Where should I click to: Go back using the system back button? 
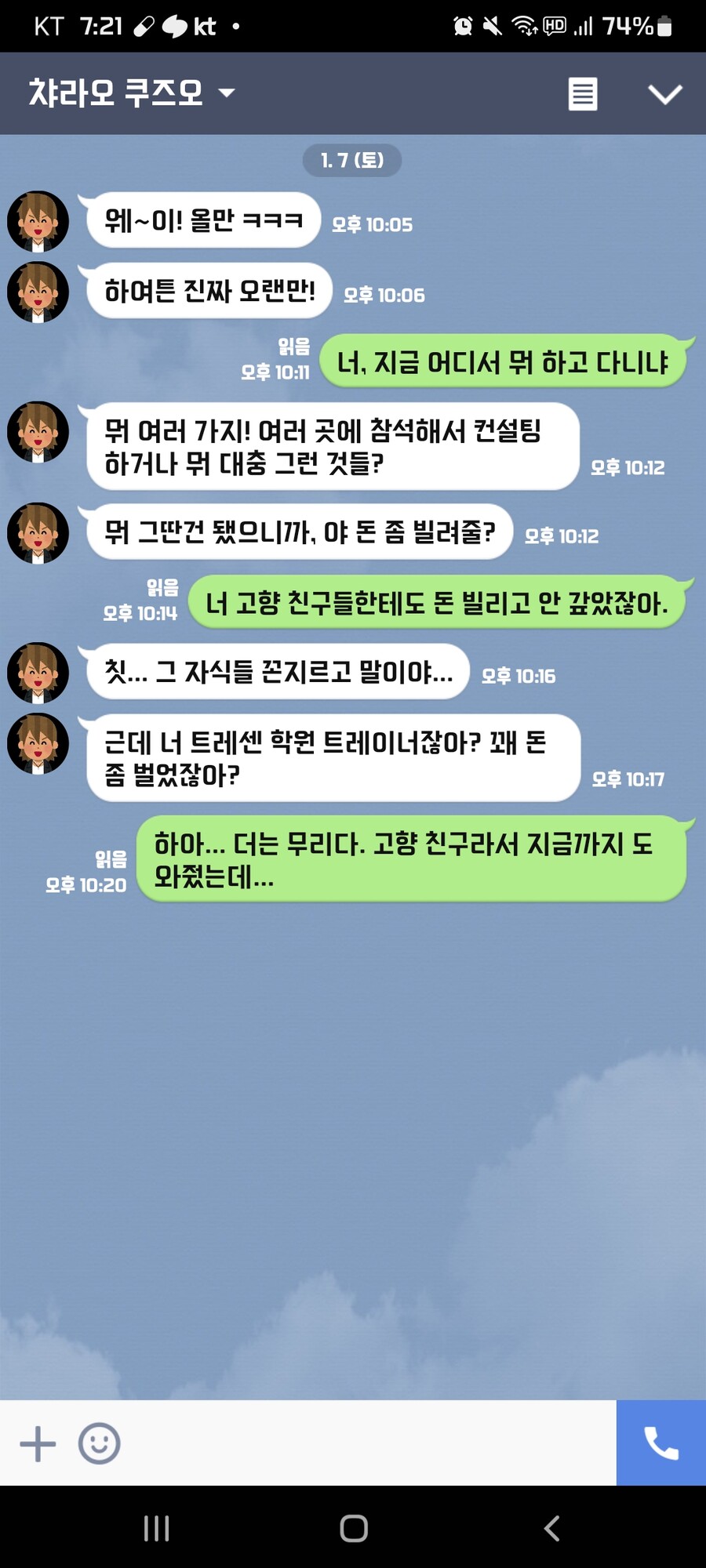click(x=551, y=1528)
